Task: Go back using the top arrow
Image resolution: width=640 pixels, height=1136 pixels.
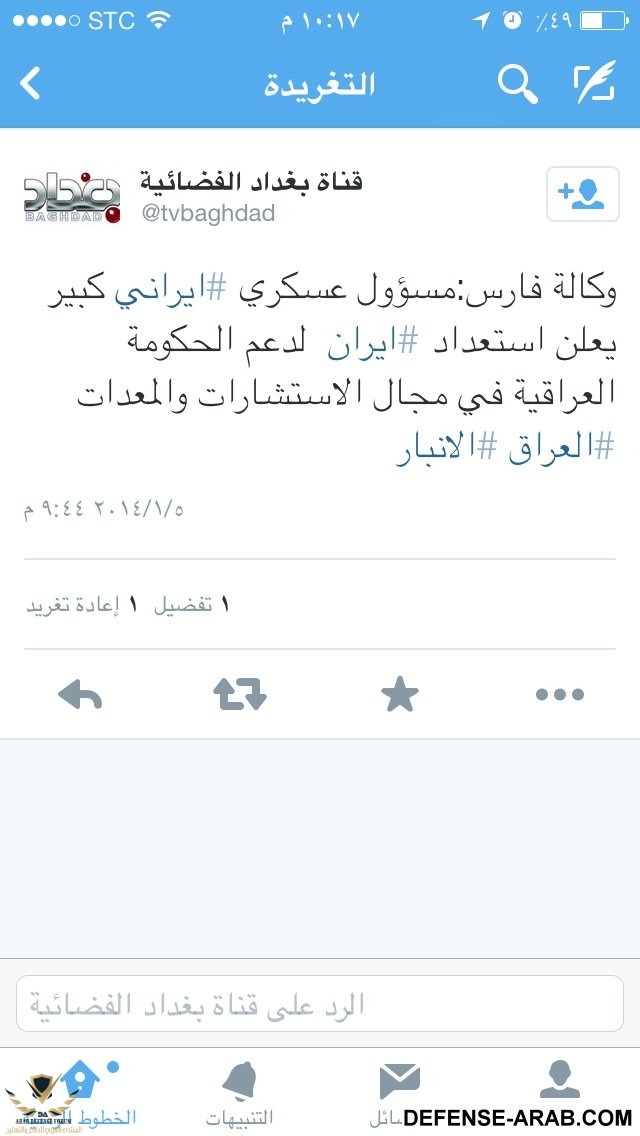Action: tap(31, 84)
